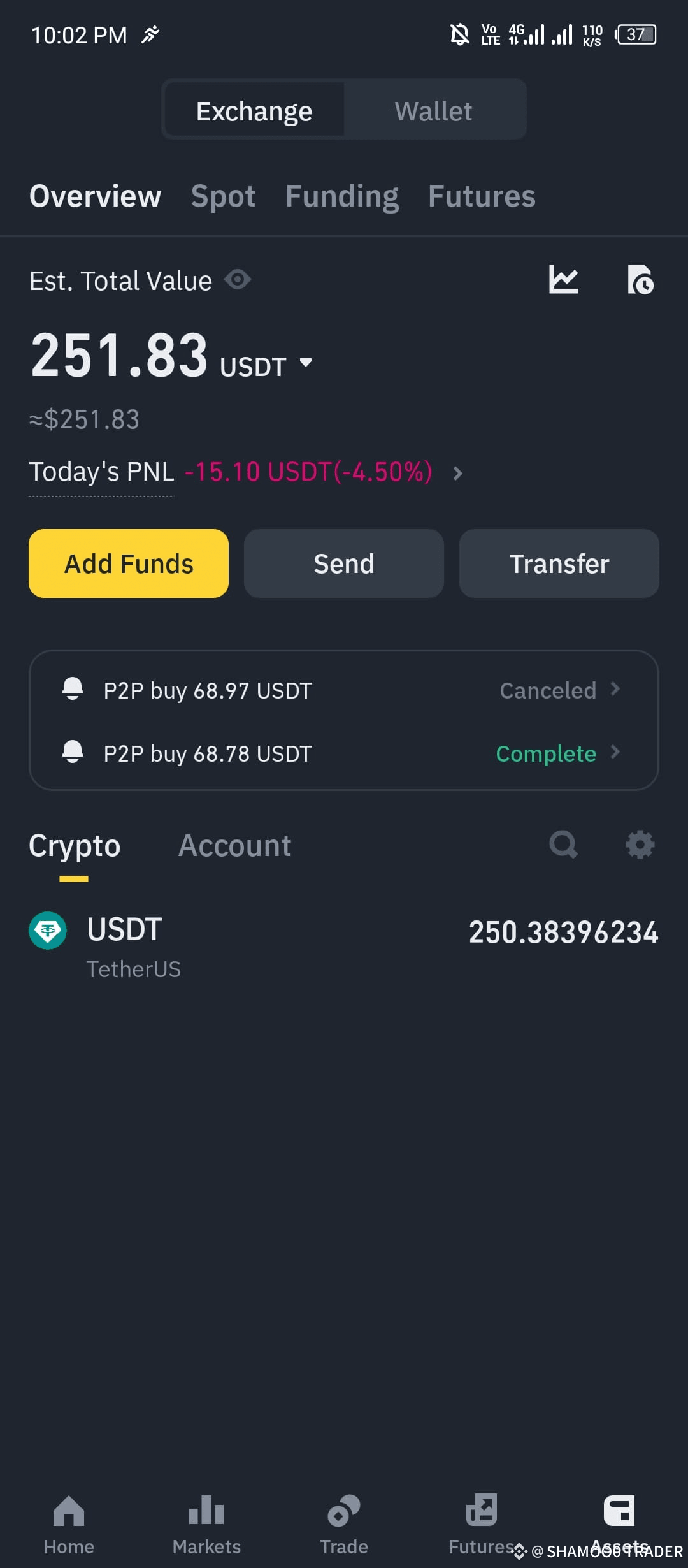Switch to Wallet view
688x1568 pixels.
[x=434, y=110]
